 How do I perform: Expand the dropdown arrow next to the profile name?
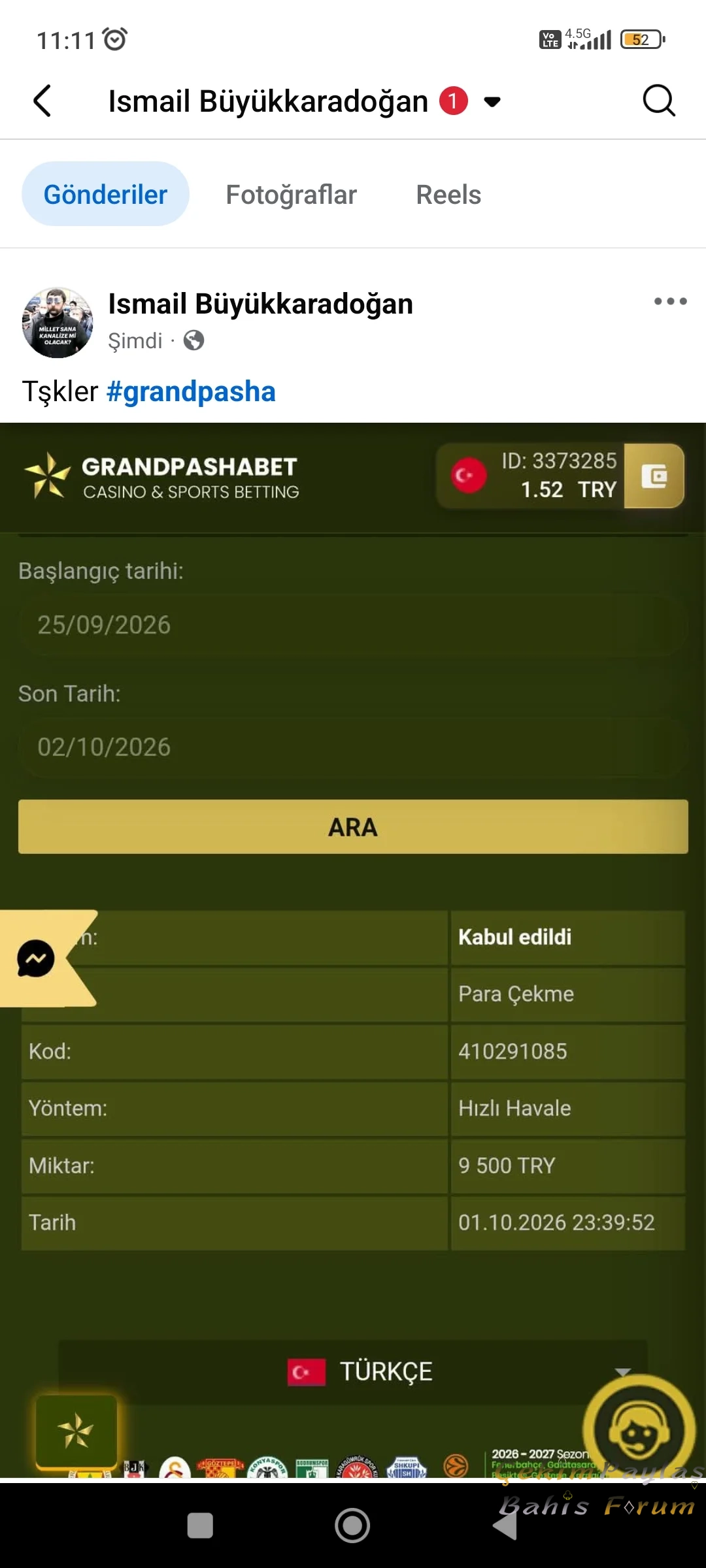(x=492, y=101)
